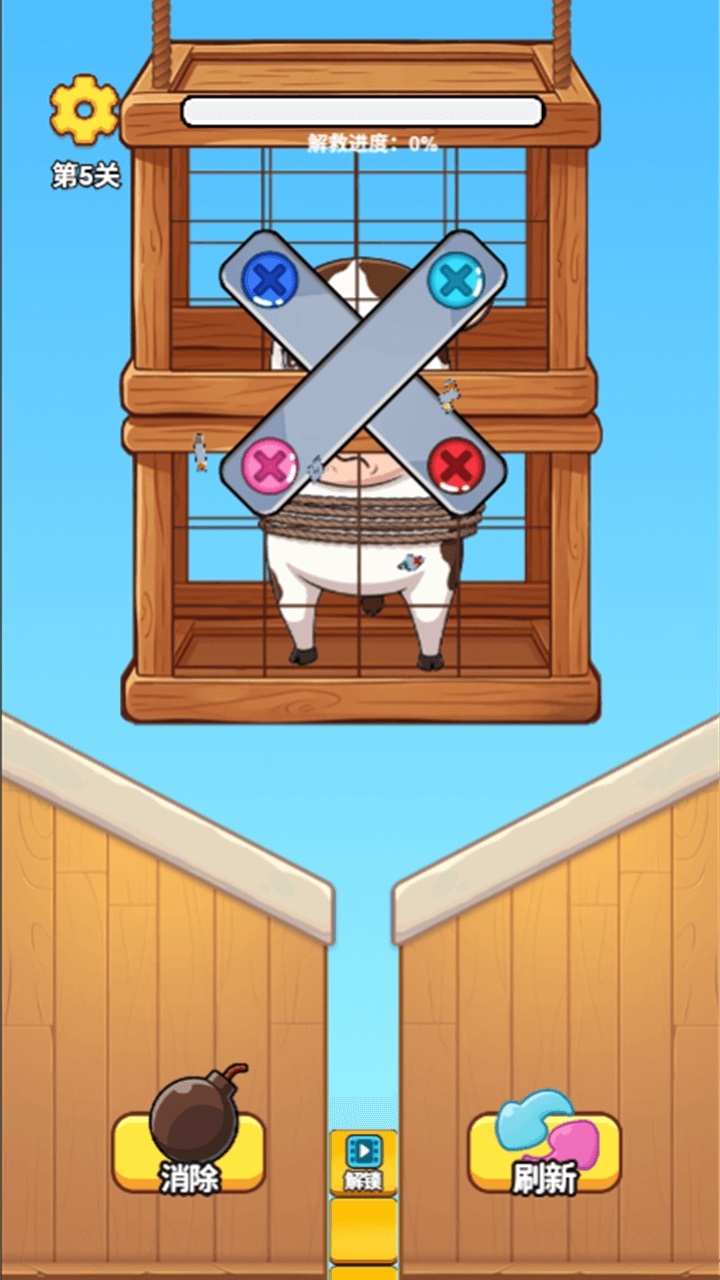Unscrew the red screw
The height and width of the screenshot is (1280, 720).
point(457,465)
